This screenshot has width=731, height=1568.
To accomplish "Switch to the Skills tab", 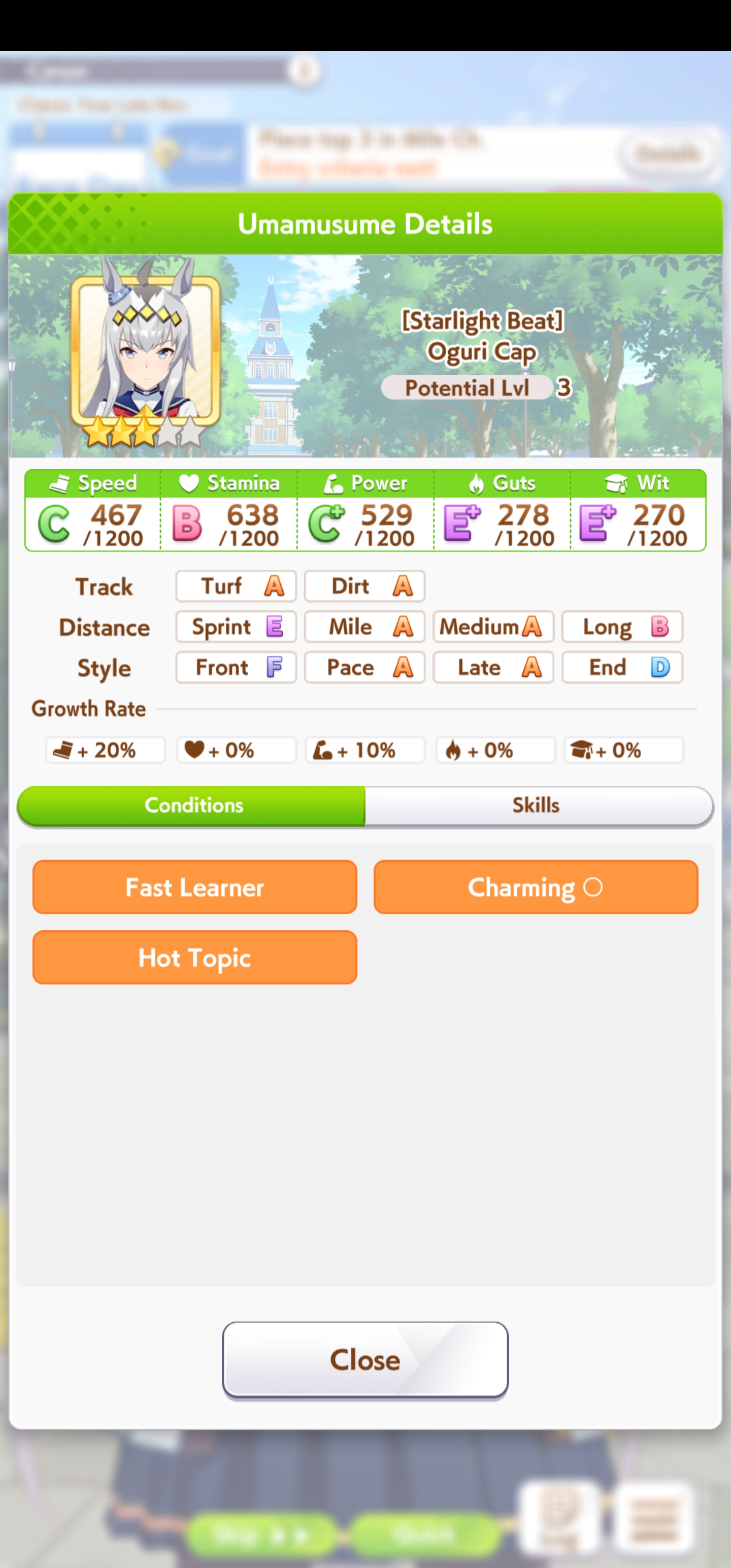I will (538, 805).
